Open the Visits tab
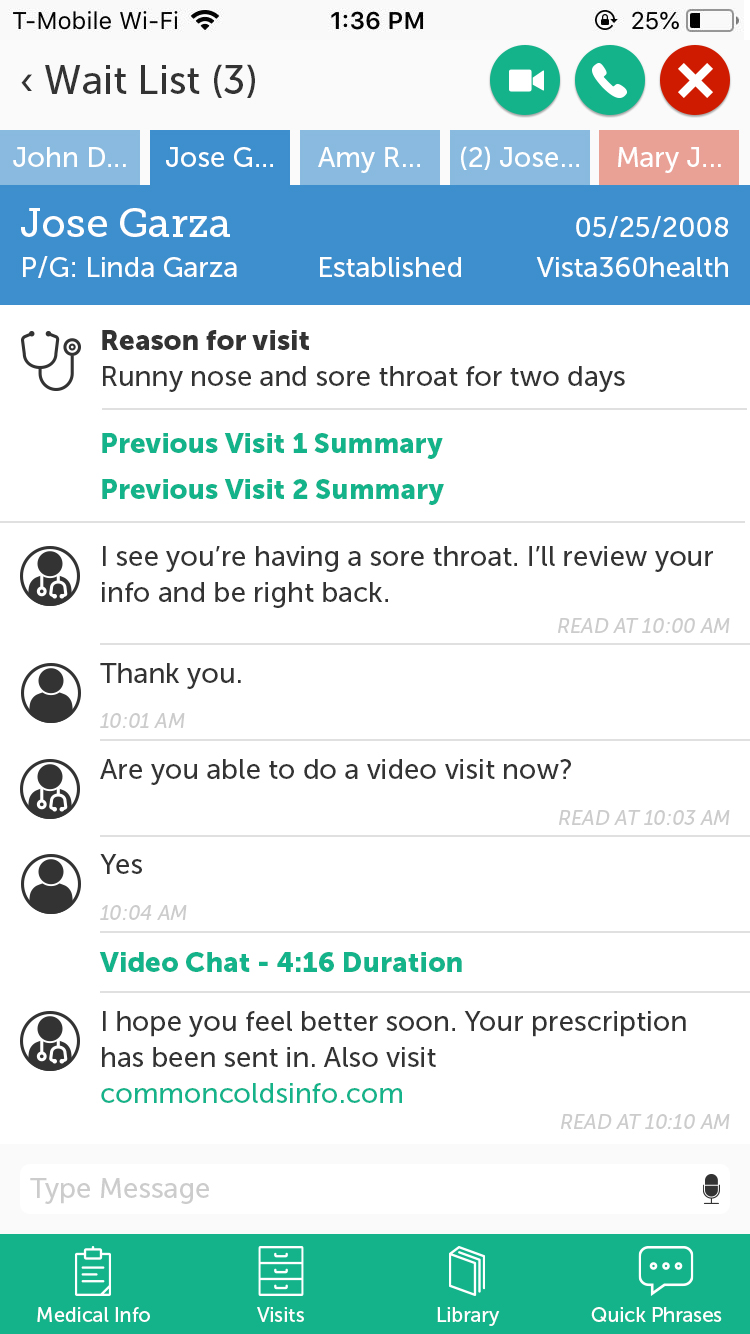Image resolution: width=750 pixels, height=1334 pixels. pyautogui.click(x=281, y=1284)
